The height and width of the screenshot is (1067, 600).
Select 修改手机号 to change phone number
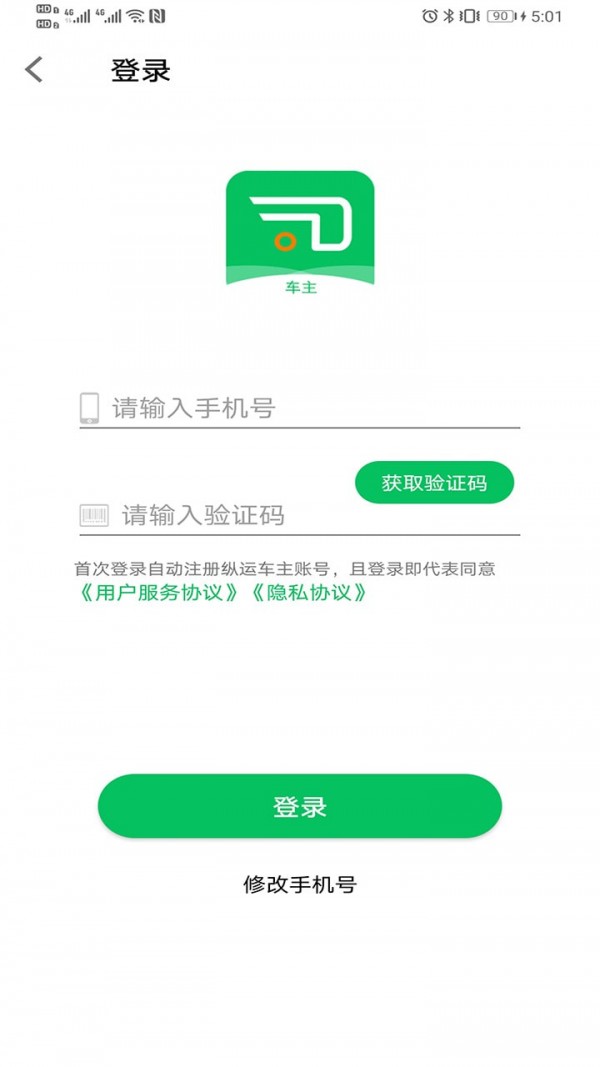click(x=300, y=885)
